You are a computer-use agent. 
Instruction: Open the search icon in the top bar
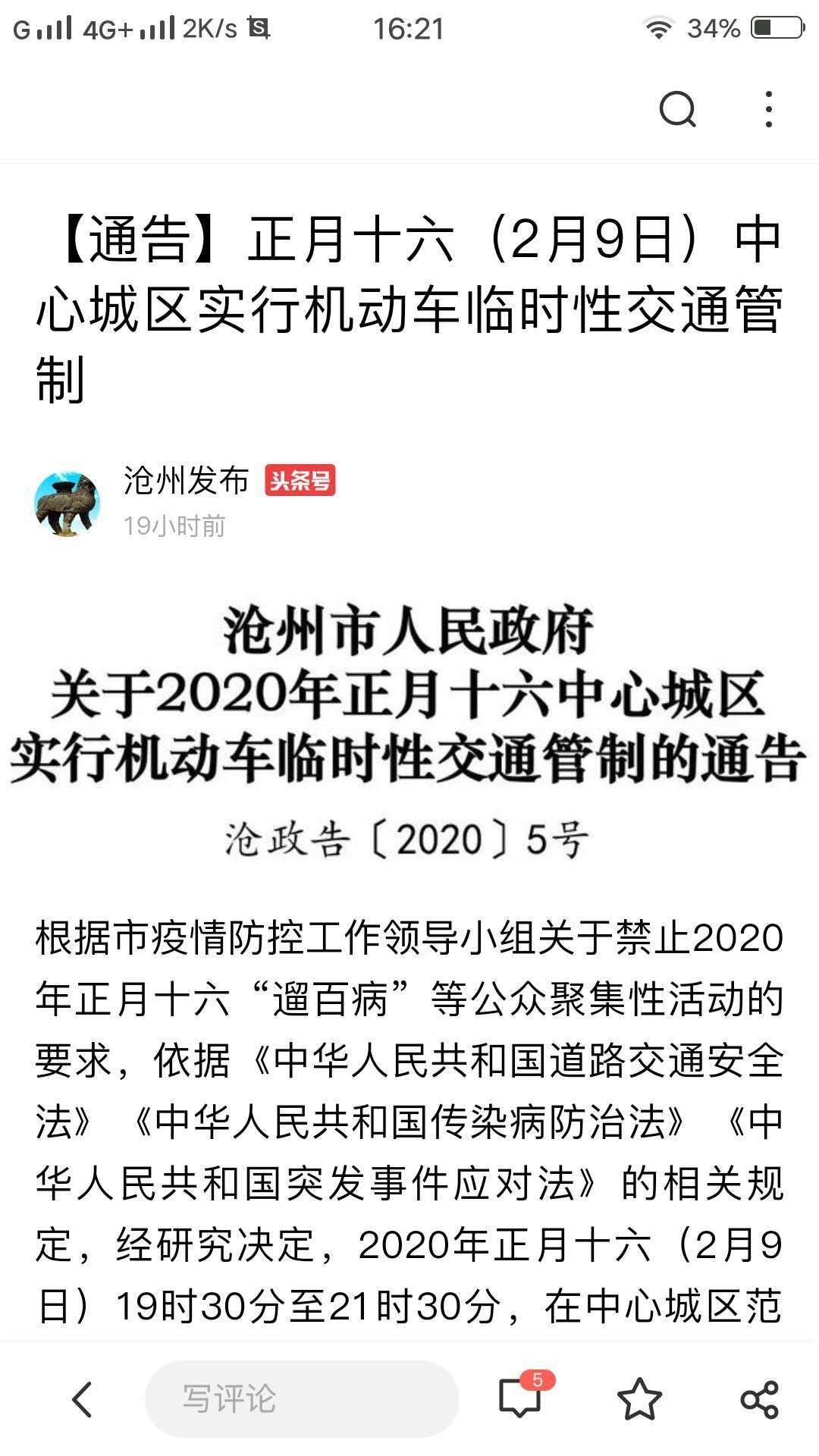click(x=677, y=110)
